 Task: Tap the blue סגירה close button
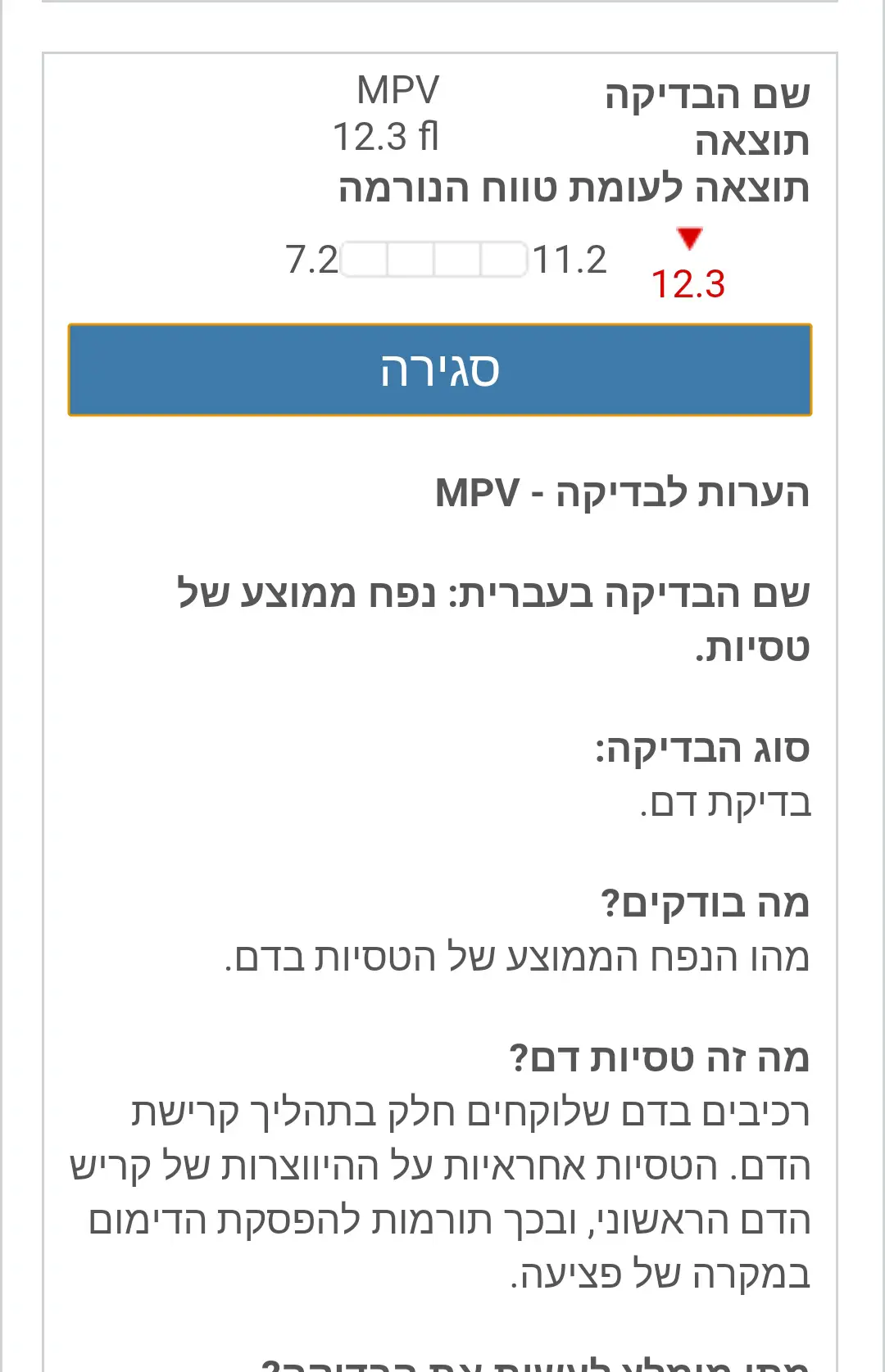(x=440, y=370)
